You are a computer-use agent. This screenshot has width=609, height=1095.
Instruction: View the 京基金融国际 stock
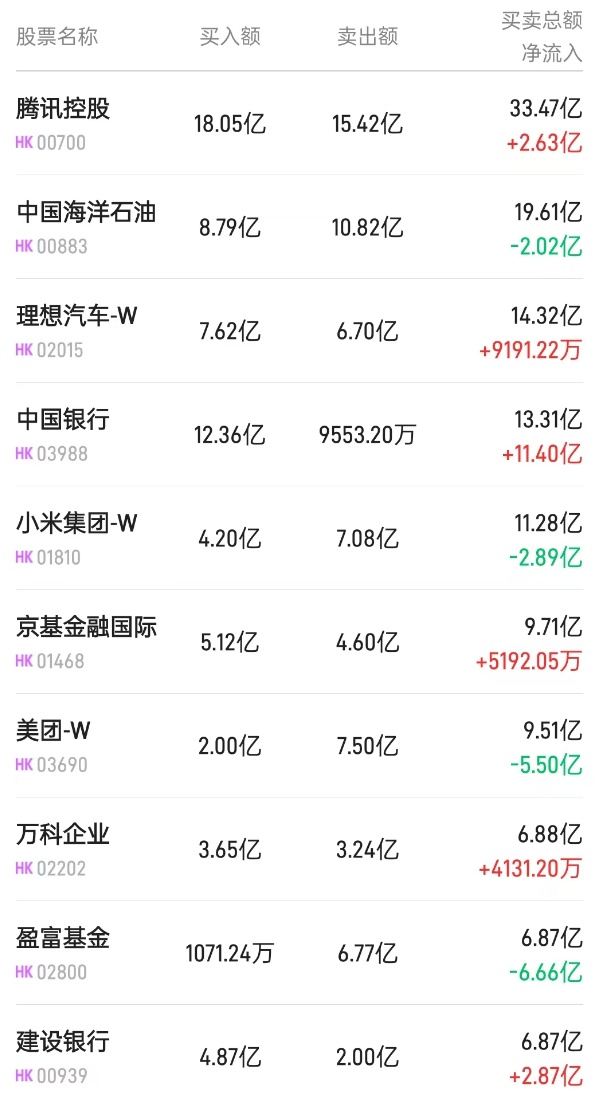pyautogui.click(x=87, y=627)
